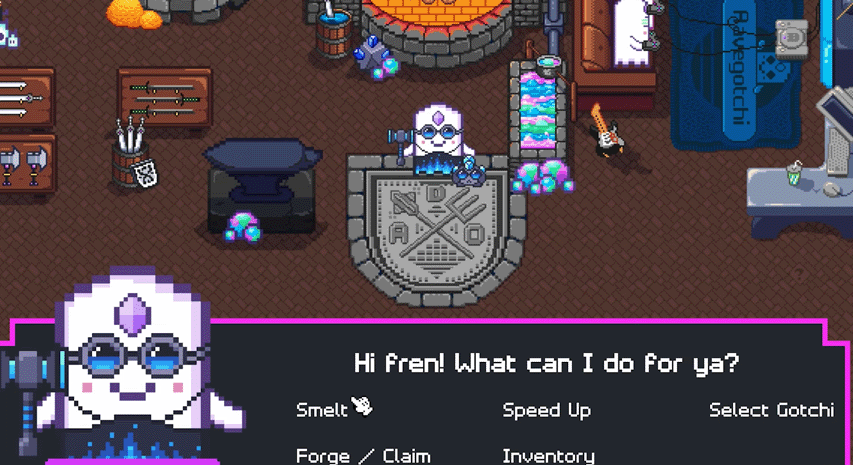The width and height of the screenshot is (853, 465).
Task: Pick the Forge / Claim option
Action: coord(363,455)
